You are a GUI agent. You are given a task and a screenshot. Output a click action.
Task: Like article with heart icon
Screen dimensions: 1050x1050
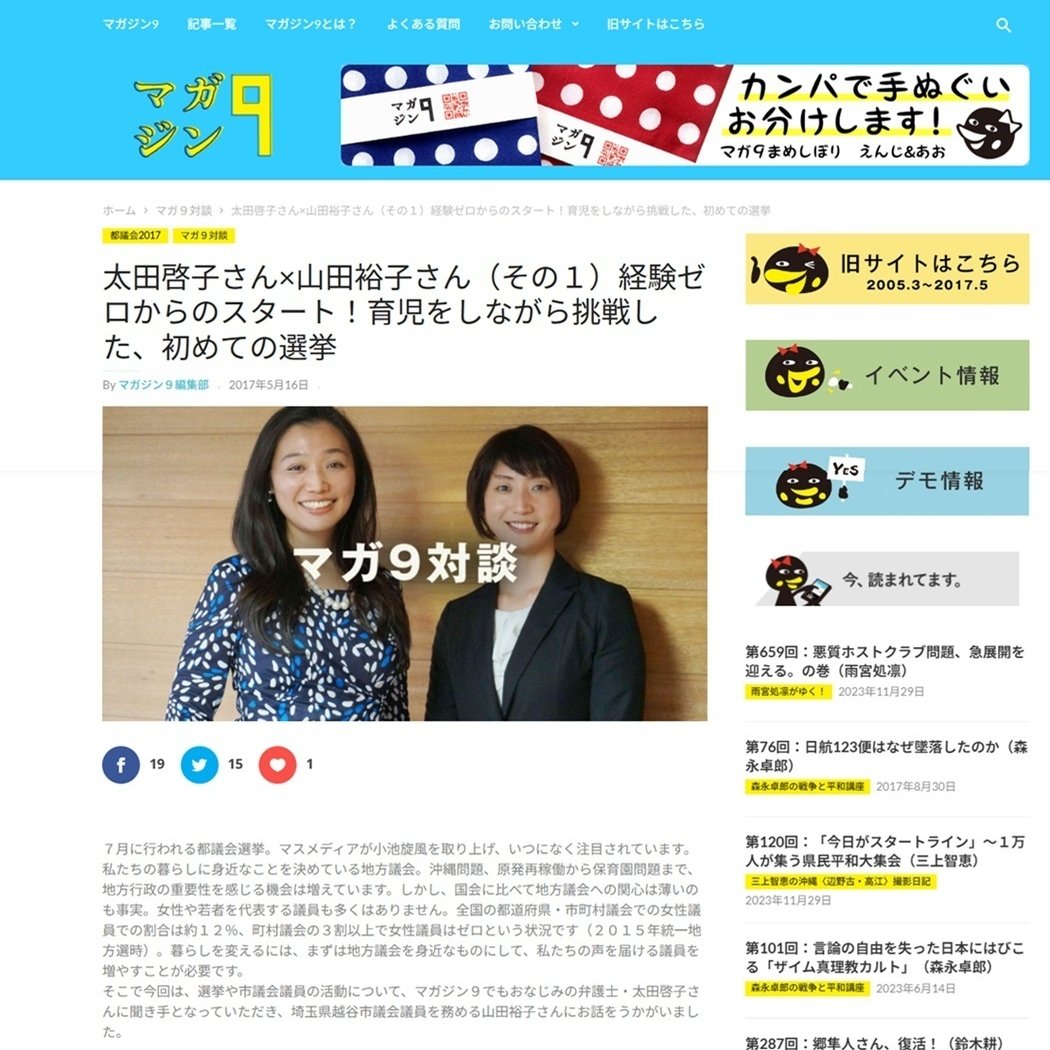click(x=277, y=765)
